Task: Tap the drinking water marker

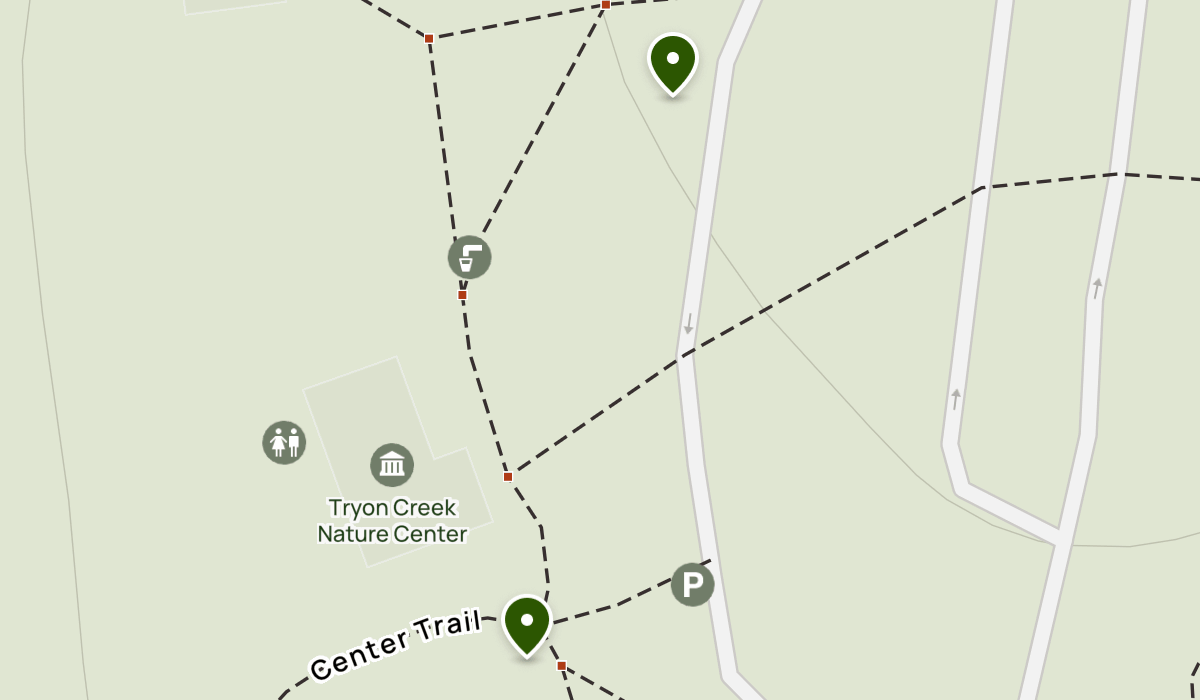Action: pyautogui.click(x=469, y=257)
